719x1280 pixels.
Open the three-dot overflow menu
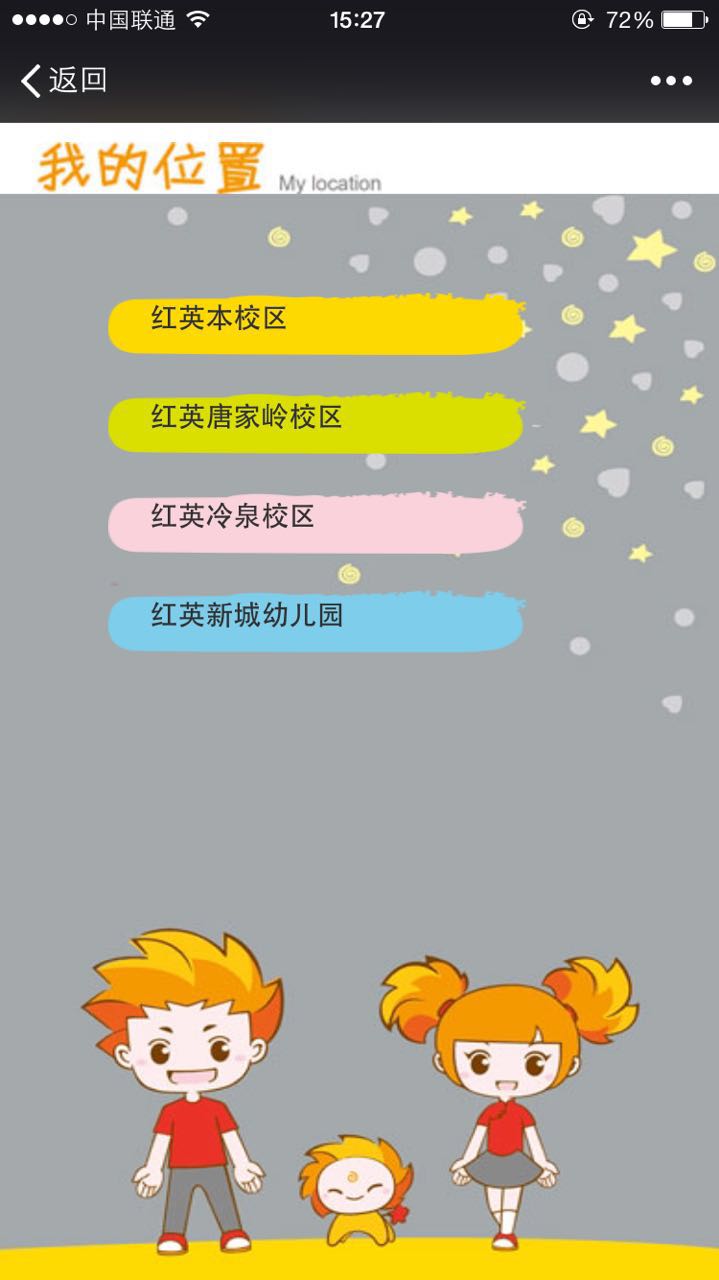[x=671, y=81]
